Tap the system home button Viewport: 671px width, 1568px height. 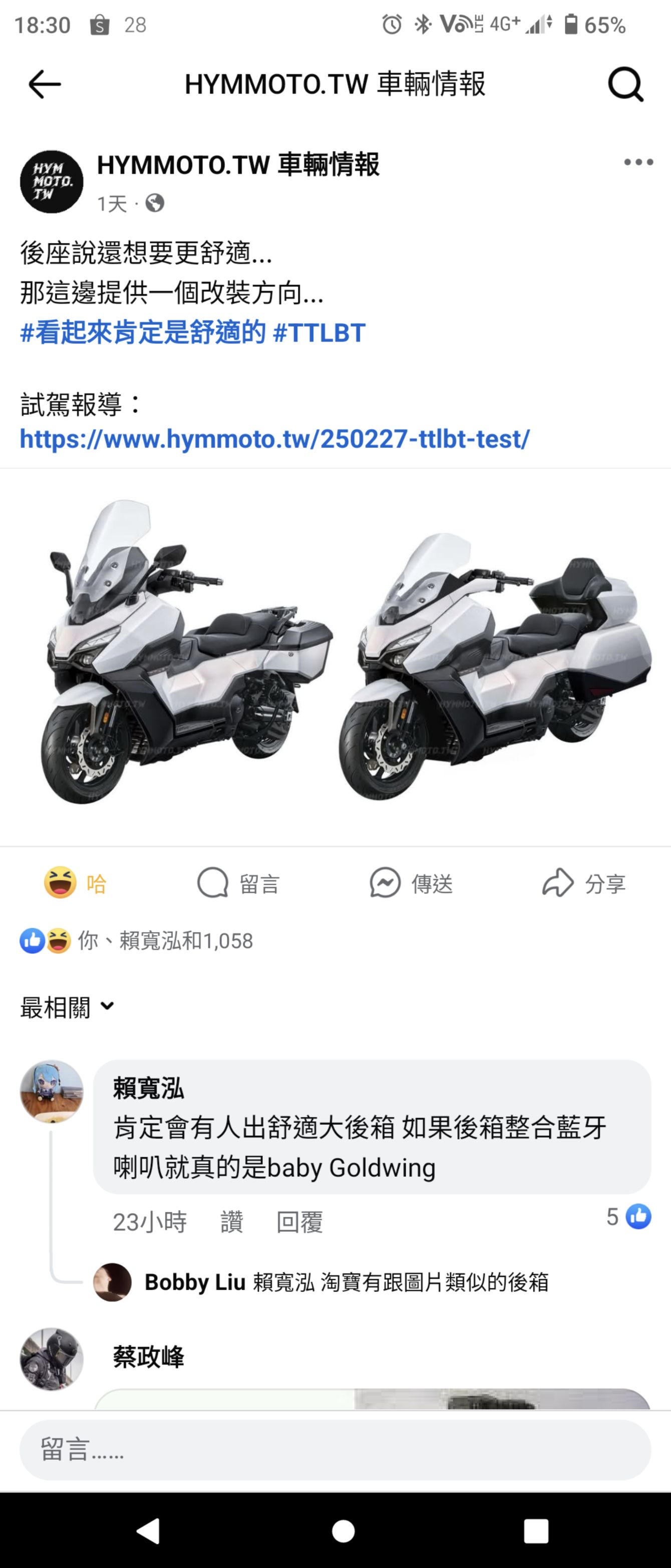tap(343, 1531)
